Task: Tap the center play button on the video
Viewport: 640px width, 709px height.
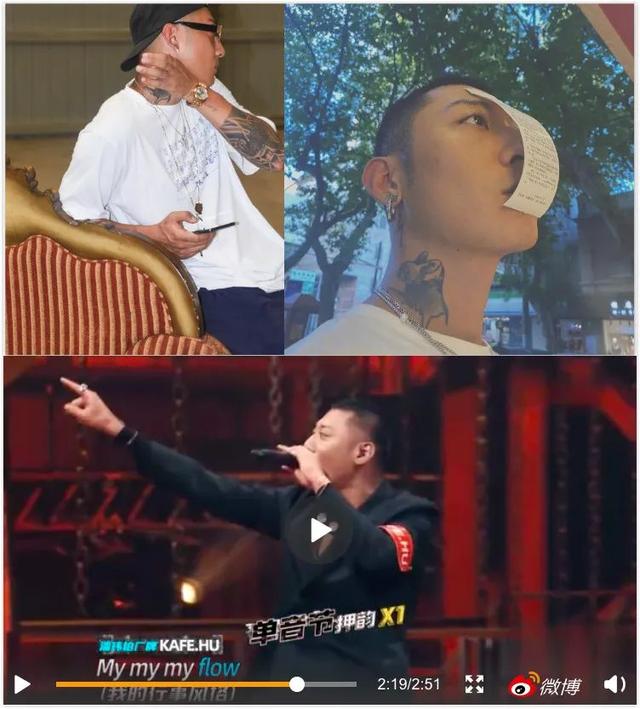Action: point(320,530)
